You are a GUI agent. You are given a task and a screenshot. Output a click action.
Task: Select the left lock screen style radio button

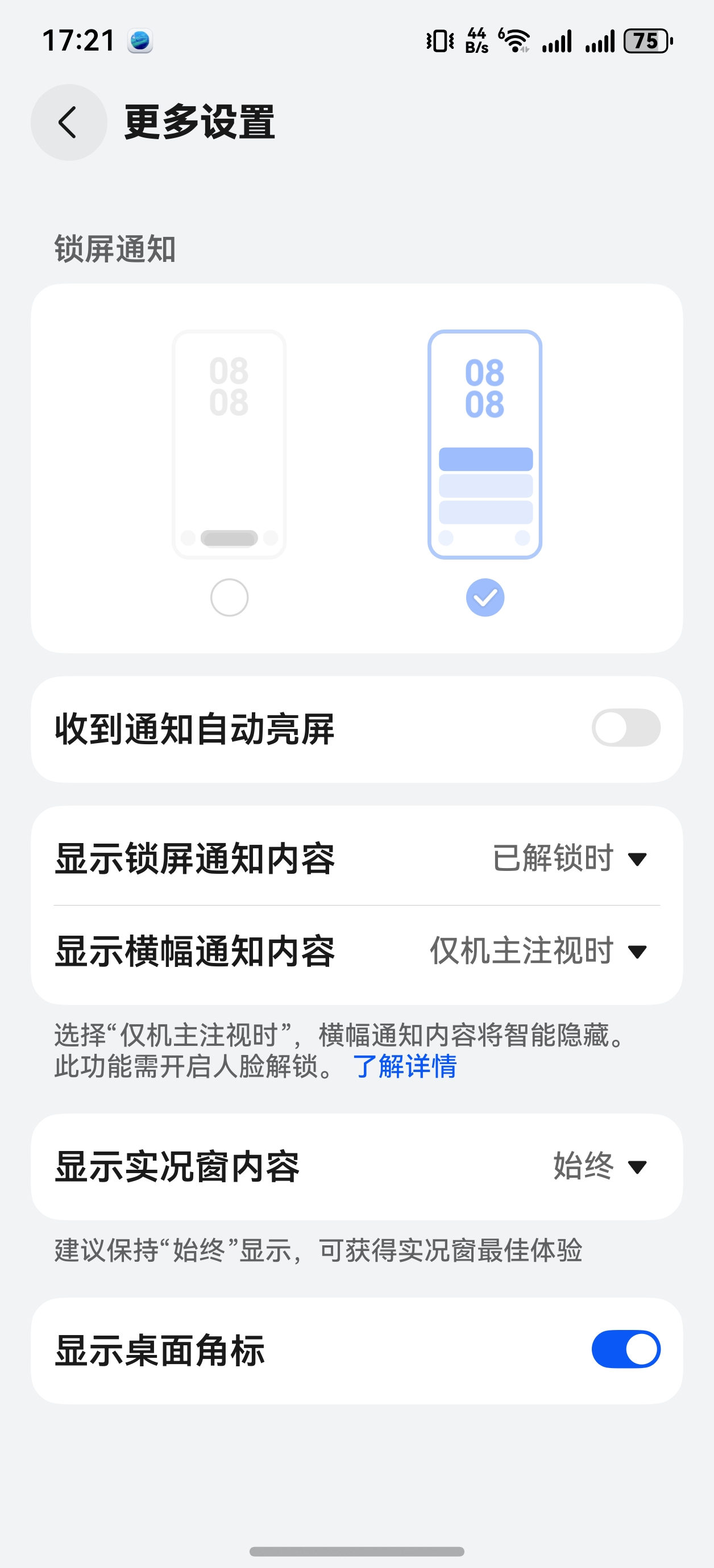(x=229, y=597)
